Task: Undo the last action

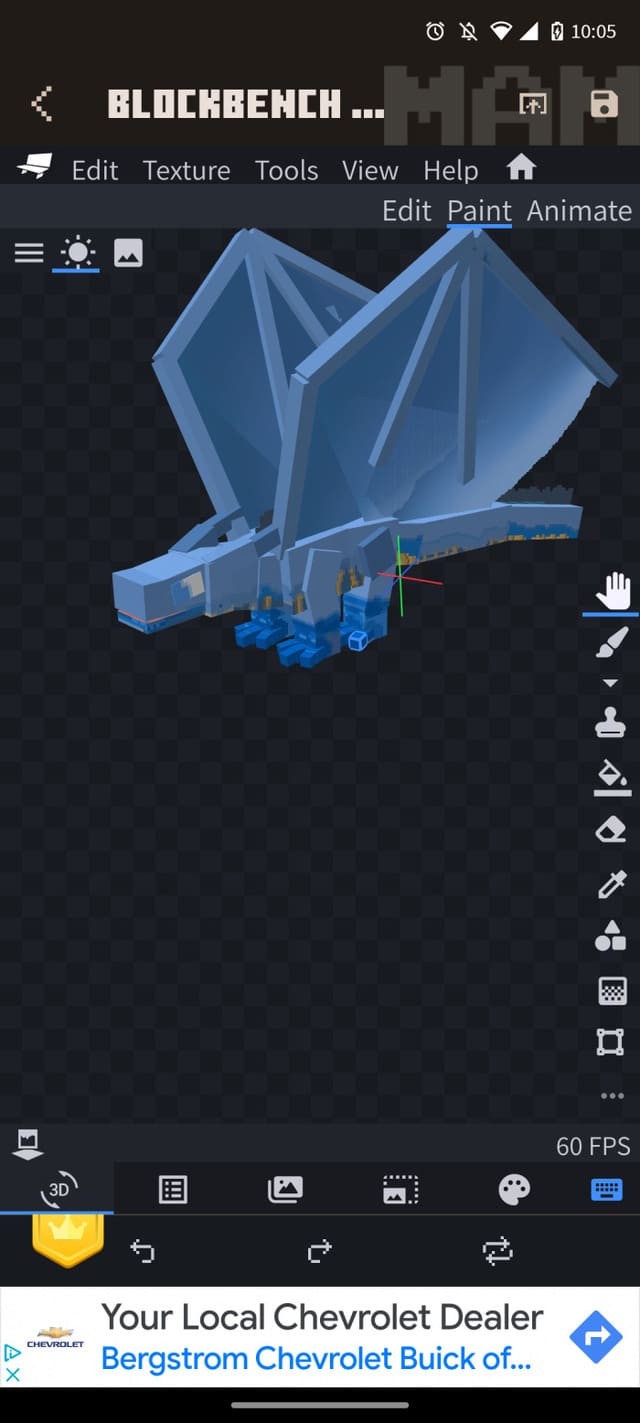Action: (142, 1250)
